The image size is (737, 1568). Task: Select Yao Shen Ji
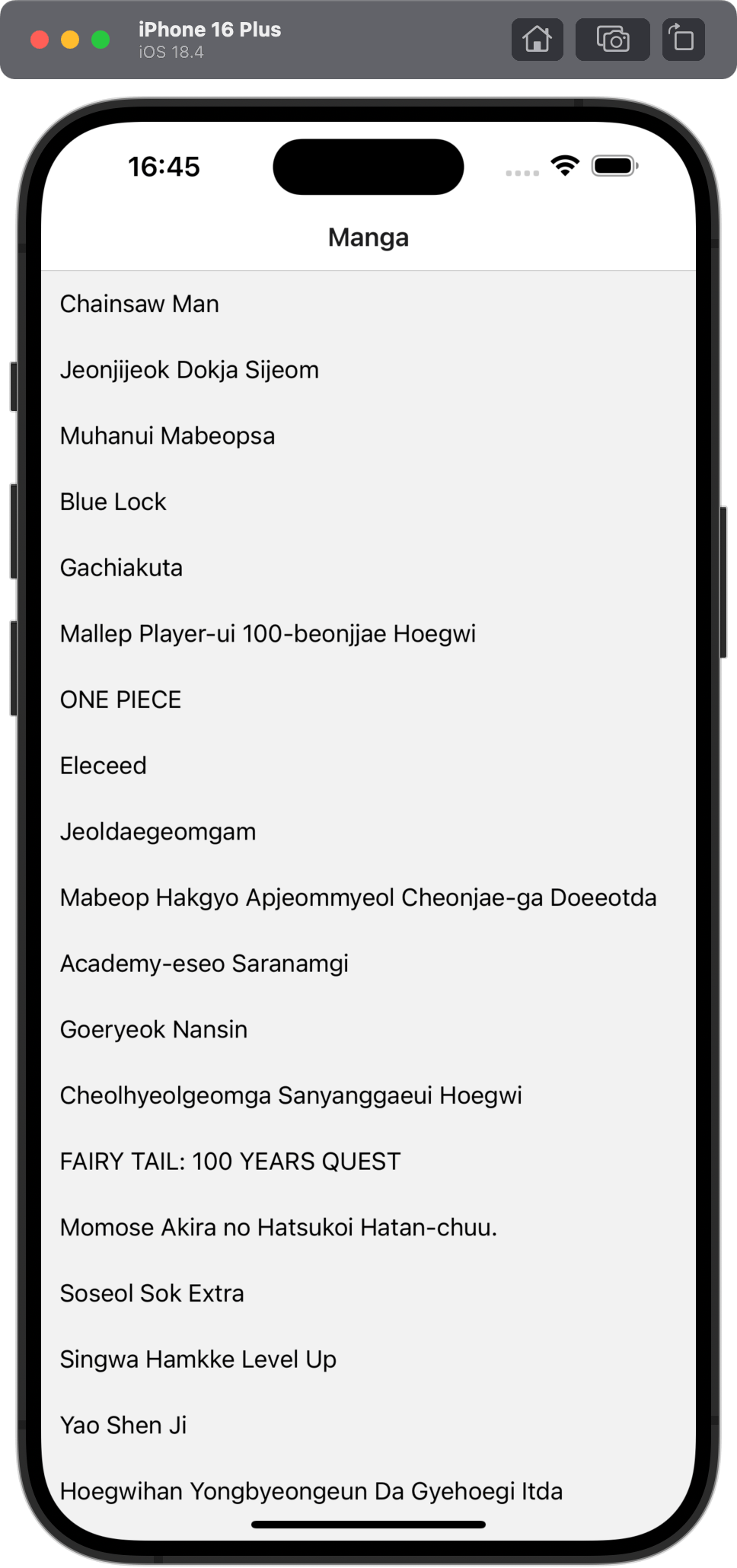pos(123,1426)
